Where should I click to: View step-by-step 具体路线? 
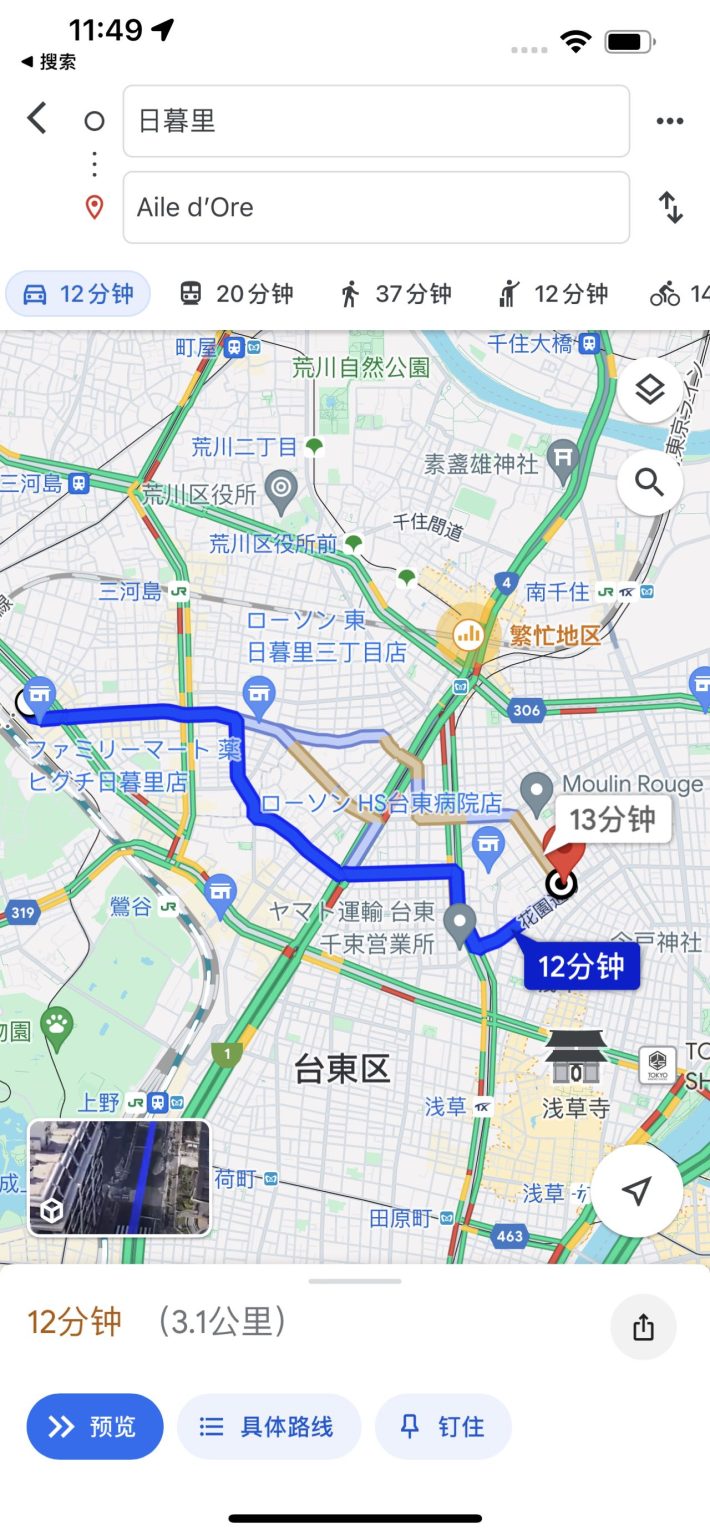coord(268,1426)
